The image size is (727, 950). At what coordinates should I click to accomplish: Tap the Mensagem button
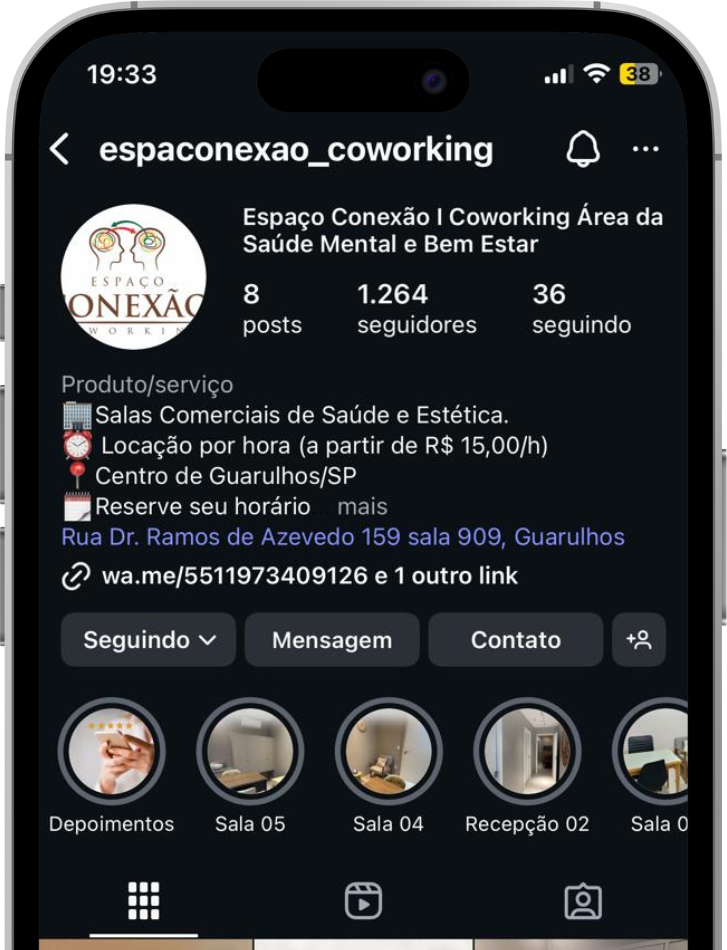coord(332,640)
